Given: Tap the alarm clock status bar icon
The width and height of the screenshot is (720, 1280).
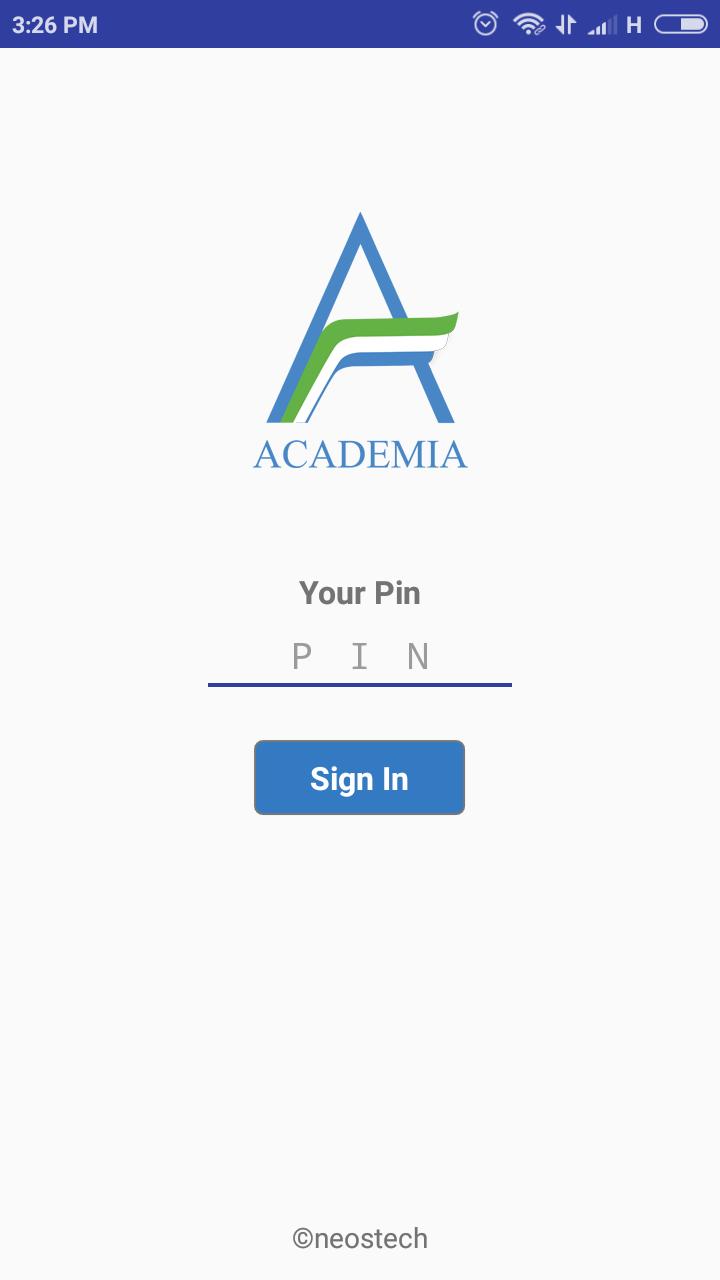Looking at the screenshot, I should 484,22.
